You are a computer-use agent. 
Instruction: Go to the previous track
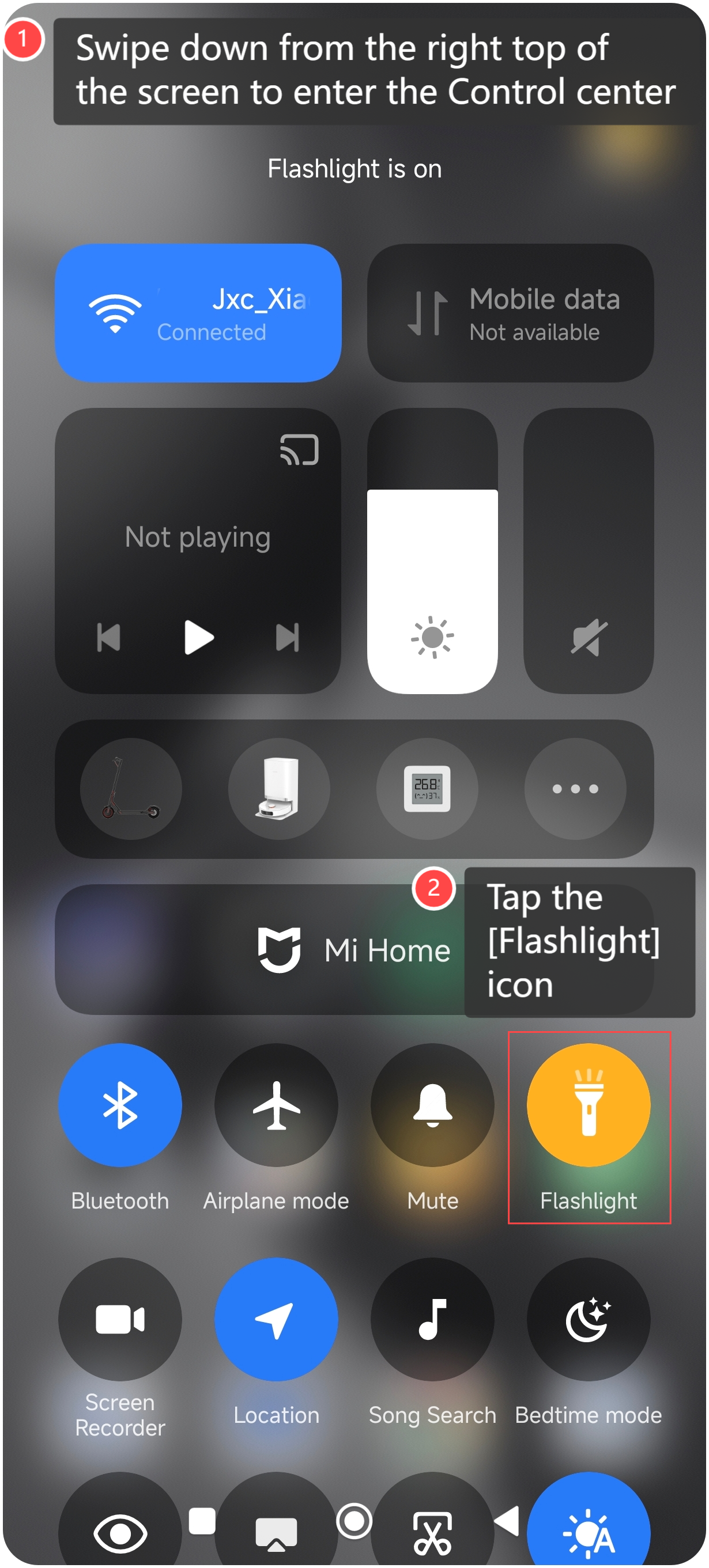click(109, 637)
